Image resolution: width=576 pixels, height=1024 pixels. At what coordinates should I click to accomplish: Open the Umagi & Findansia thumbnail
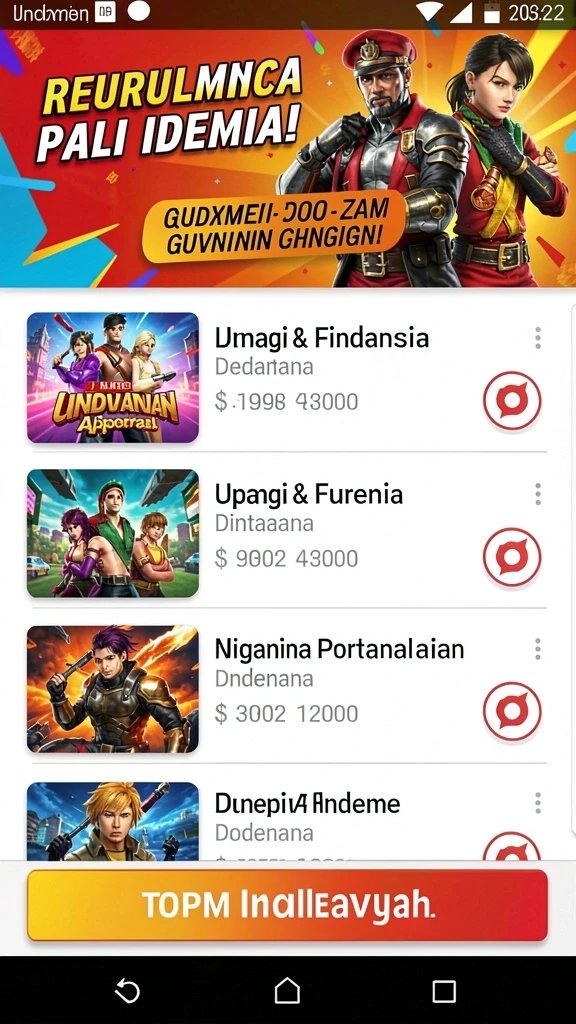pyautogui.click(x=113, y=377)
